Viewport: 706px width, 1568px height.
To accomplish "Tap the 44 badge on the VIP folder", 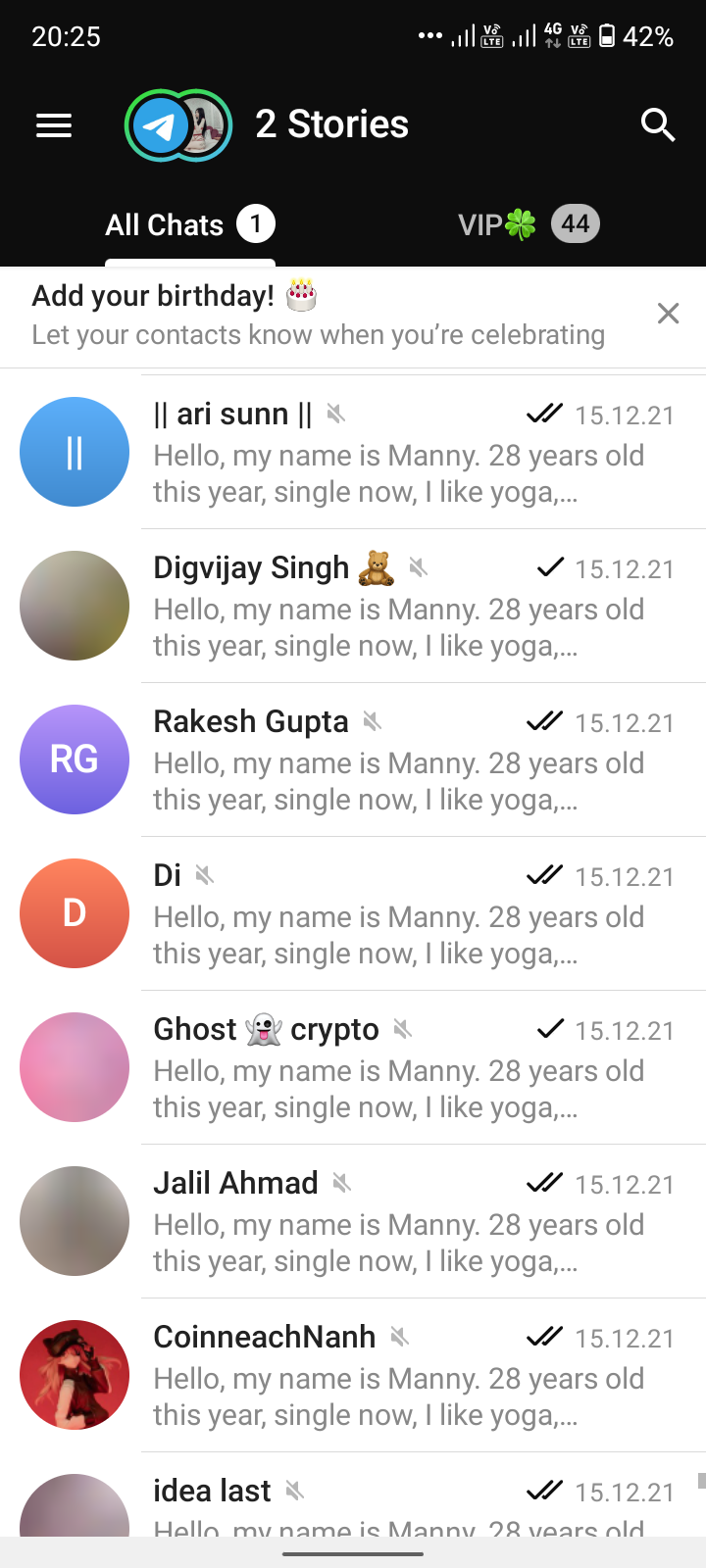I will 576,224.
